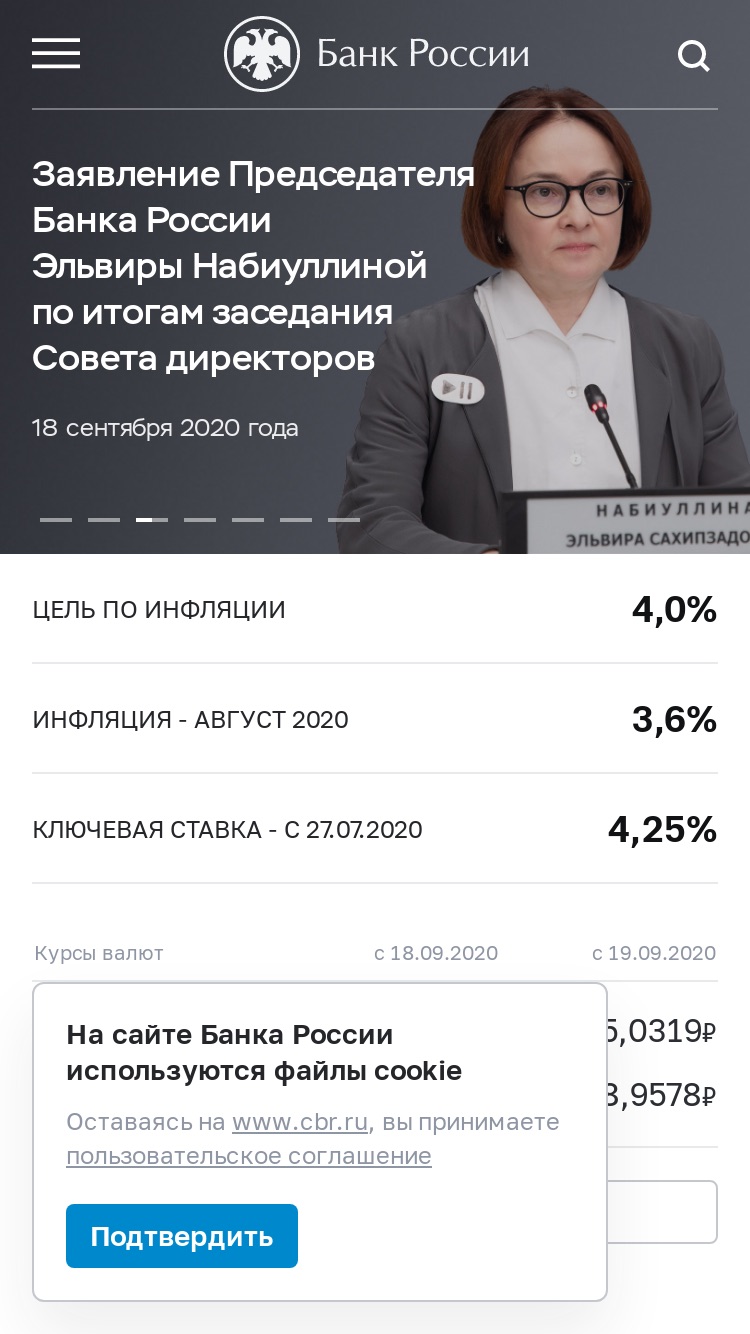Open Nabiullina's statement banner
750x1334 pixels.
pos(253,265)
